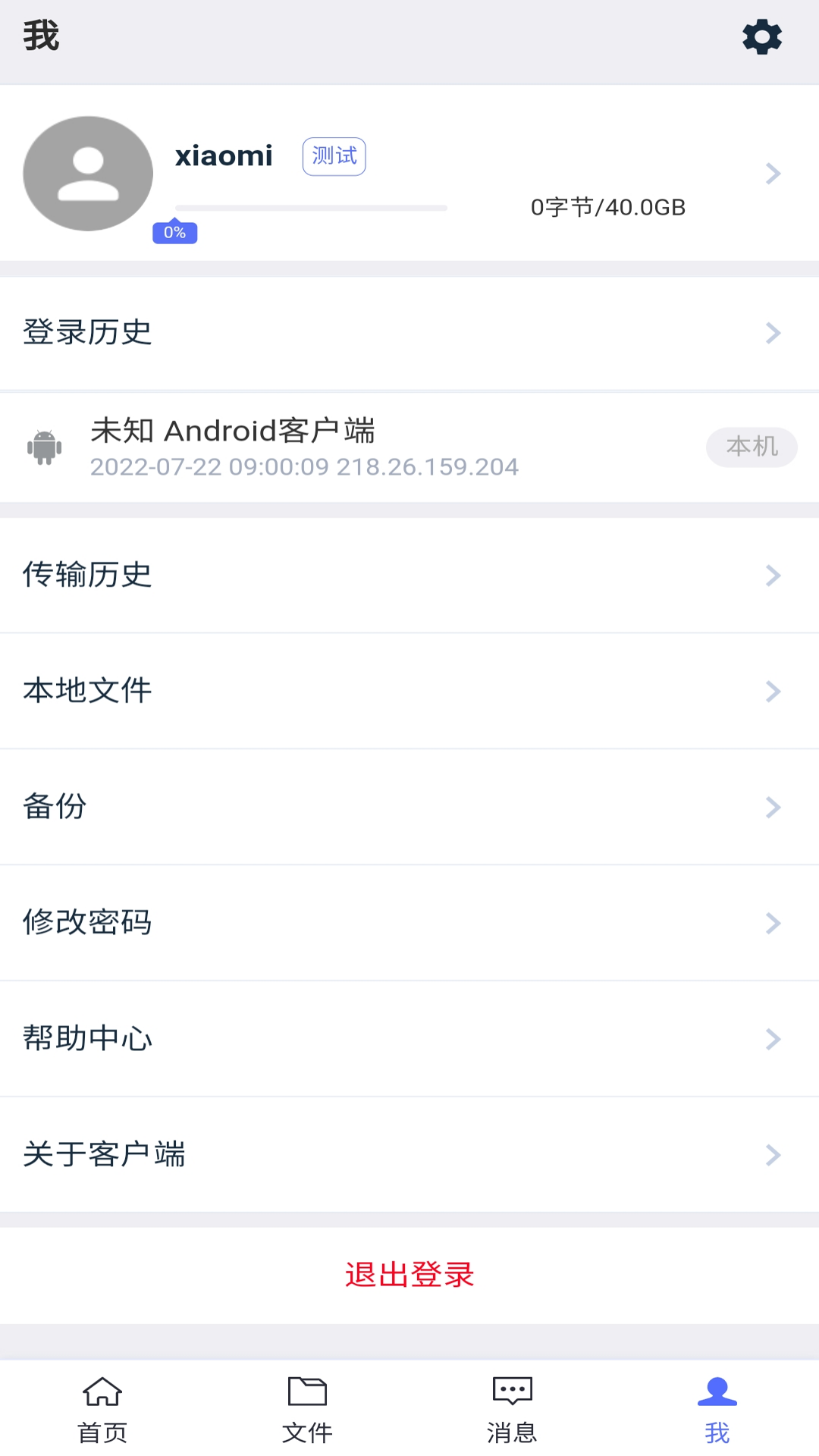
Task: Click the user avatar image
Action: point(88,173)
